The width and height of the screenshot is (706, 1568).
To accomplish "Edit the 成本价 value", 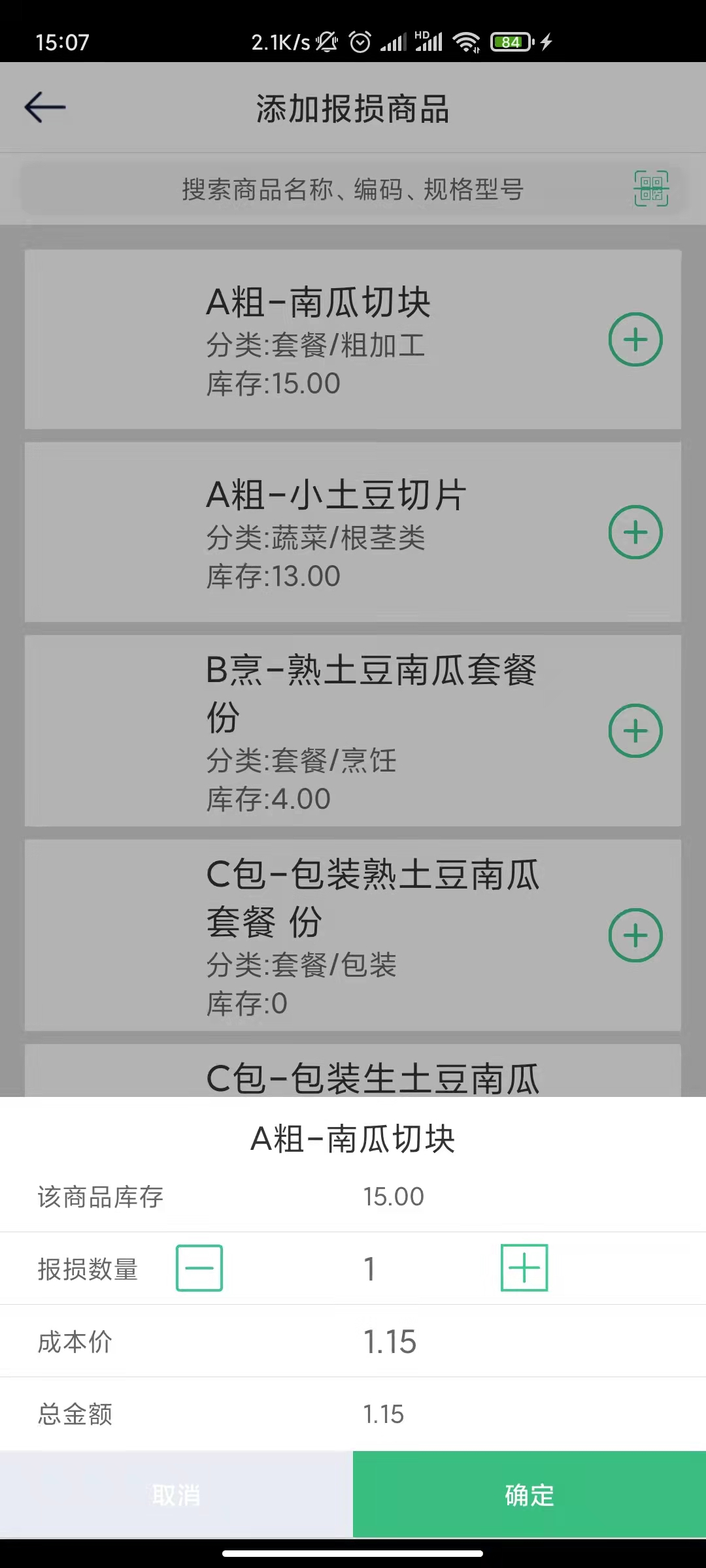I will [x=390, y=1342].
